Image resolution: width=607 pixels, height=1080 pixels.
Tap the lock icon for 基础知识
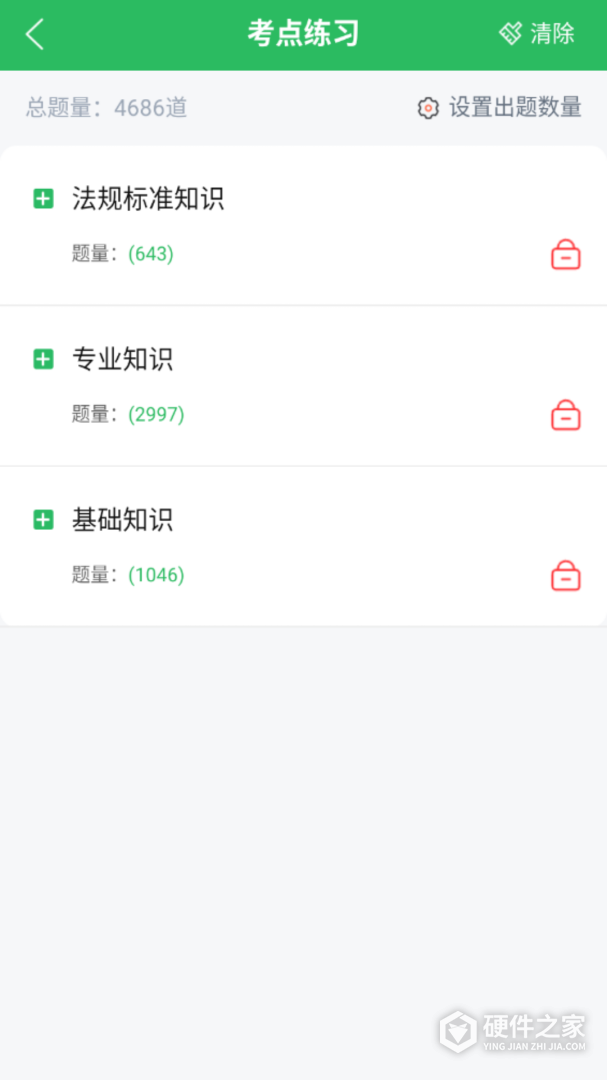565,576
